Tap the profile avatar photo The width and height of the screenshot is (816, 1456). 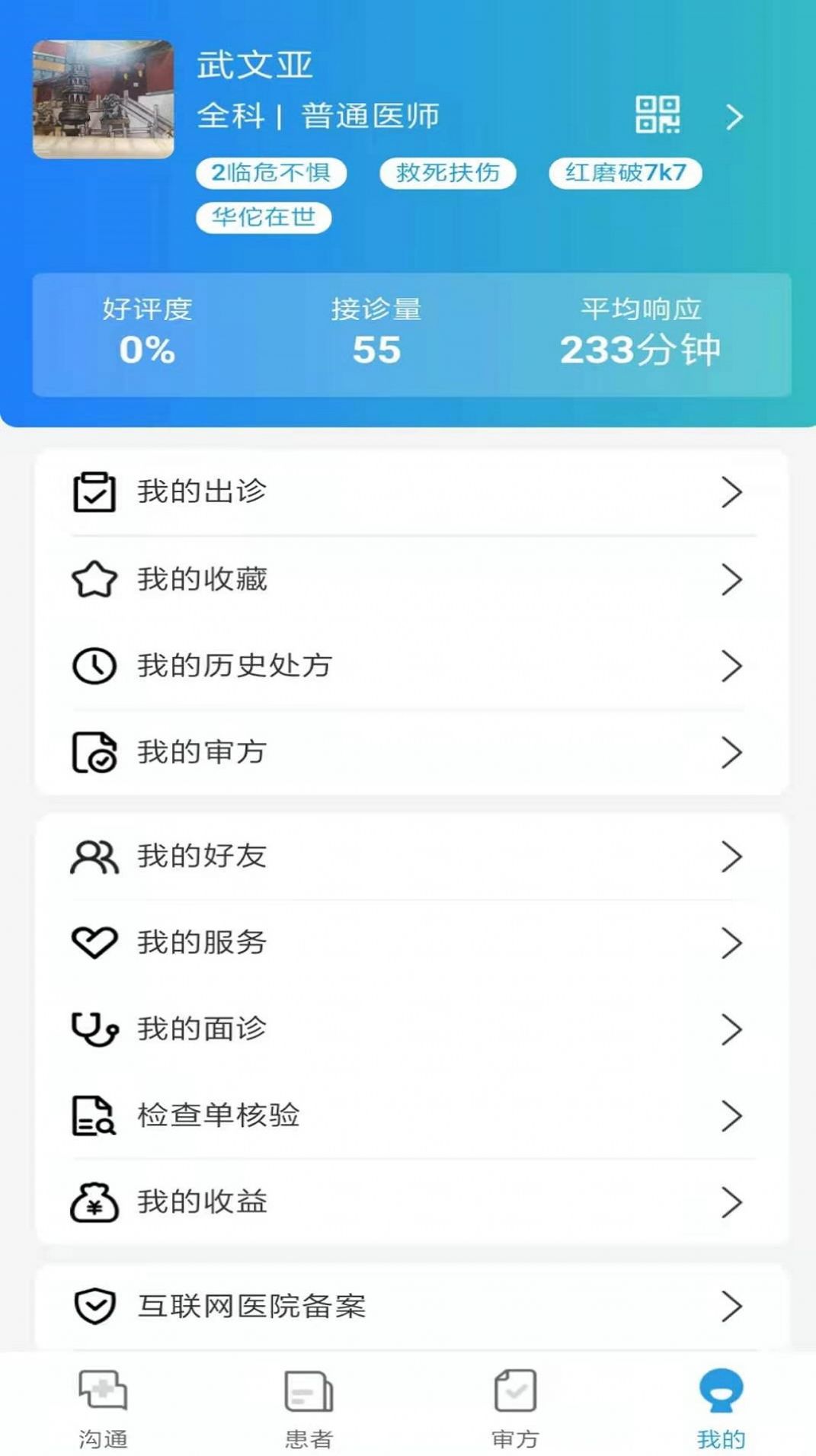[x=104, y=99]
